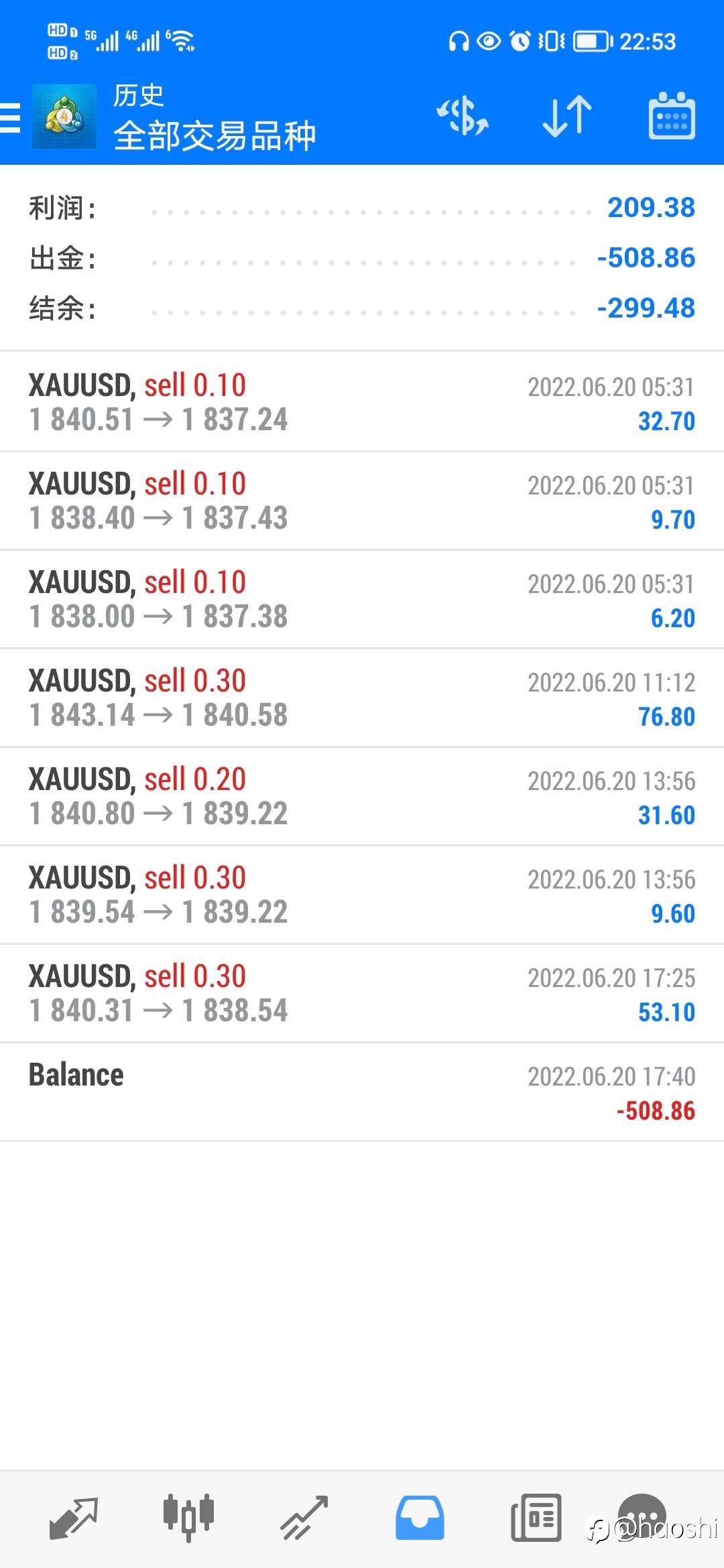This screenshot has height=1568, width=724.
Task: Open the hamburger drawer menu
Action: (x=10, y=118)
